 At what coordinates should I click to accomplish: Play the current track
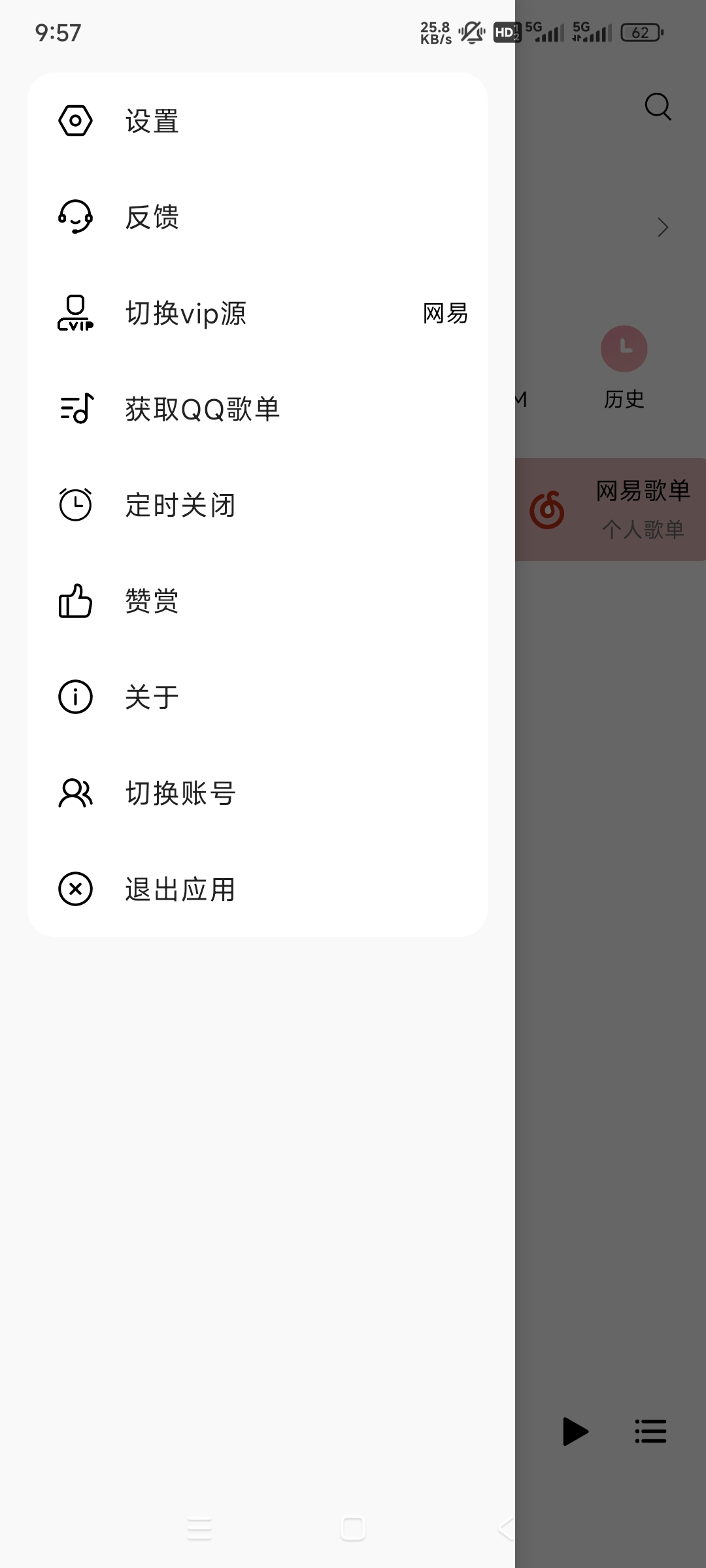575,1431
